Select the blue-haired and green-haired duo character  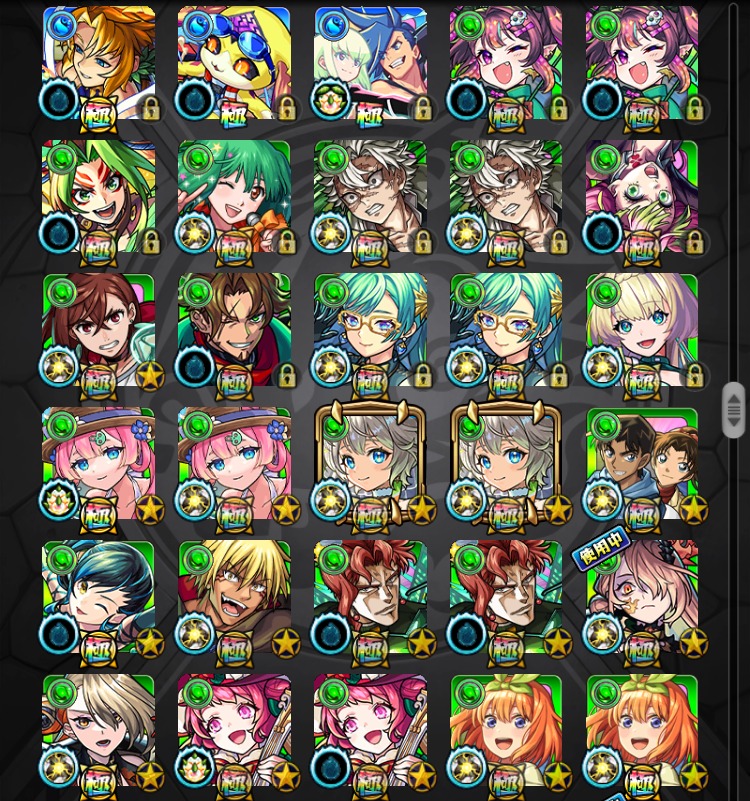point(370,63)
